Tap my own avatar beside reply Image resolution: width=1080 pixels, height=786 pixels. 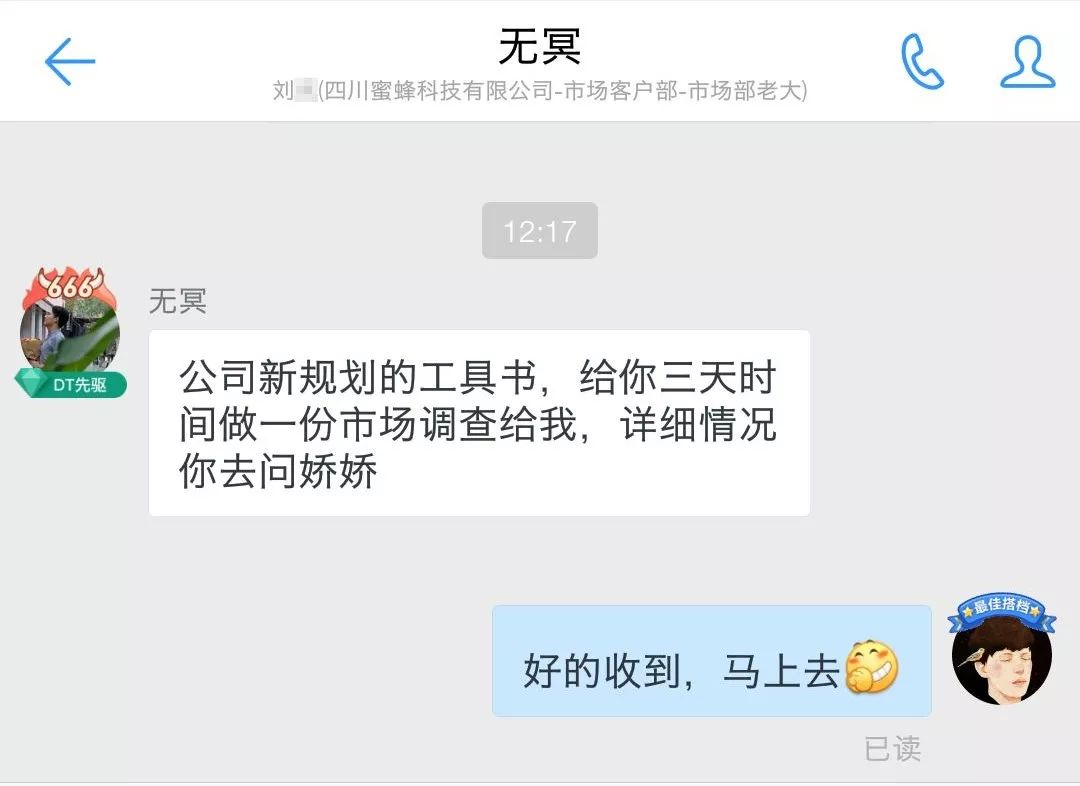click(1001, 657)
